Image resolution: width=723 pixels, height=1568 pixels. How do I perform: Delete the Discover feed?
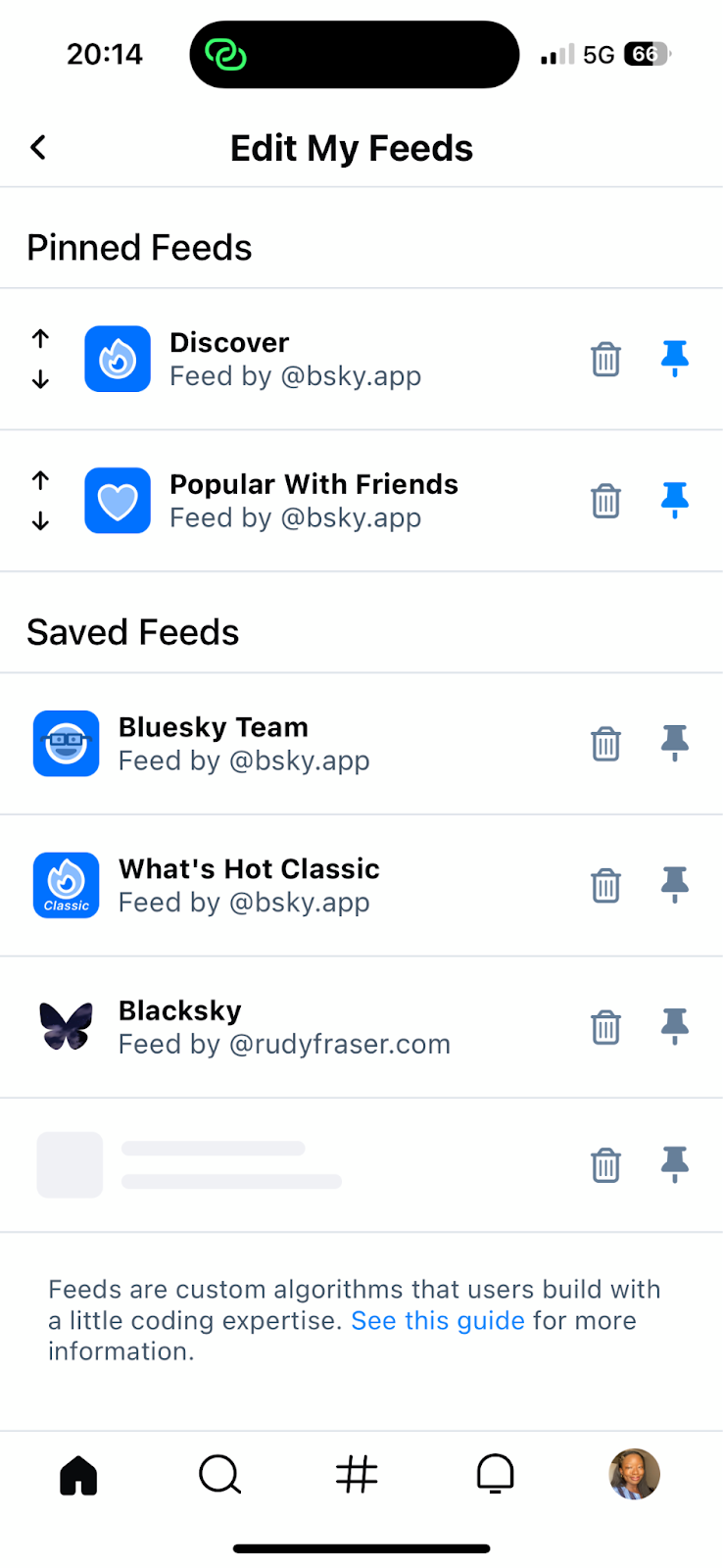coord(606,360)
